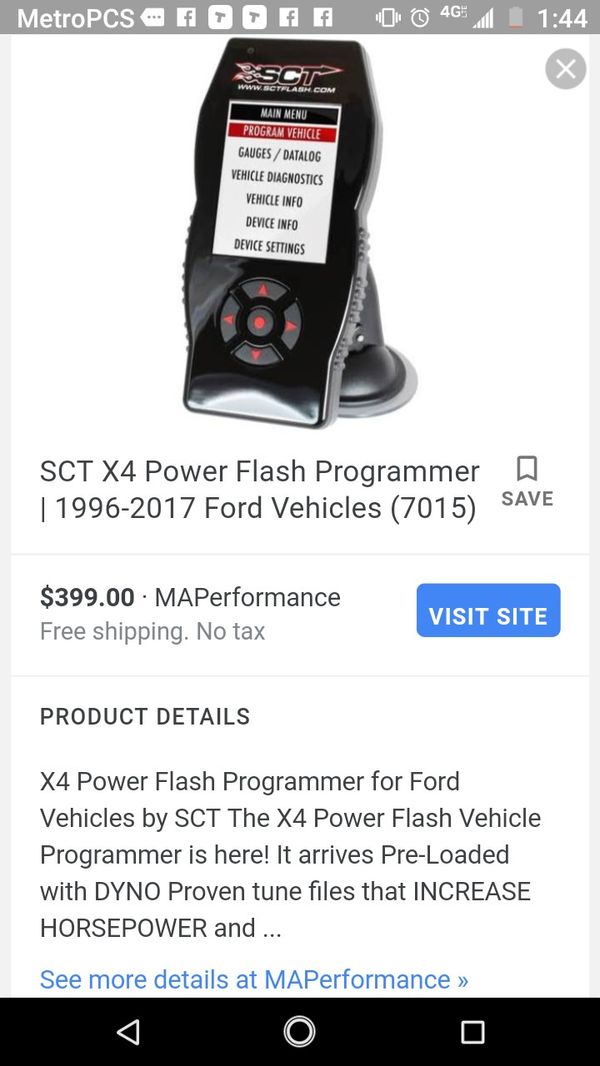This screenshot has height=1066, width=600.
Task: Open See more details at MAPerformance link
Action: point(254,979)
